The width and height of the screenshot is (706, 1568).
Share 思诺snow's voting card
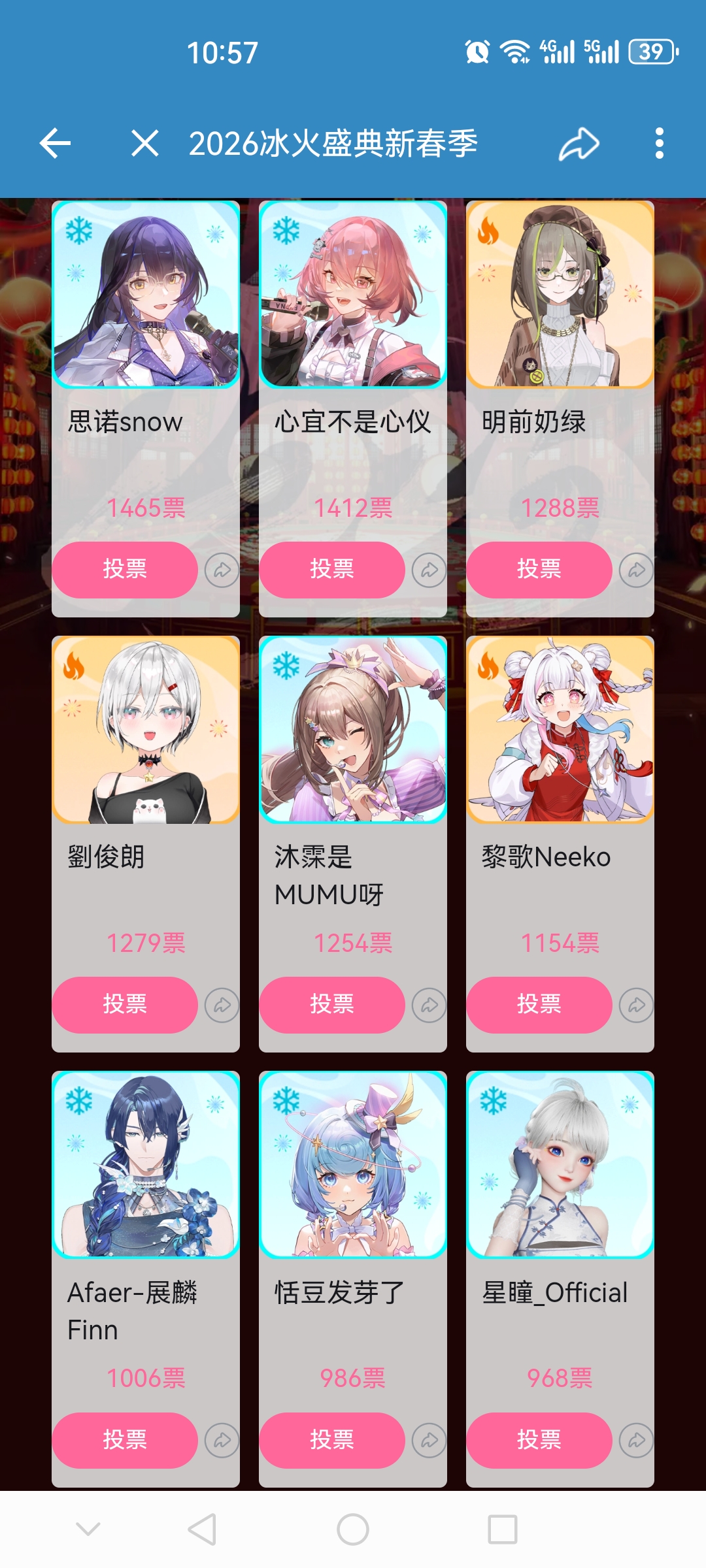[222, 570]
